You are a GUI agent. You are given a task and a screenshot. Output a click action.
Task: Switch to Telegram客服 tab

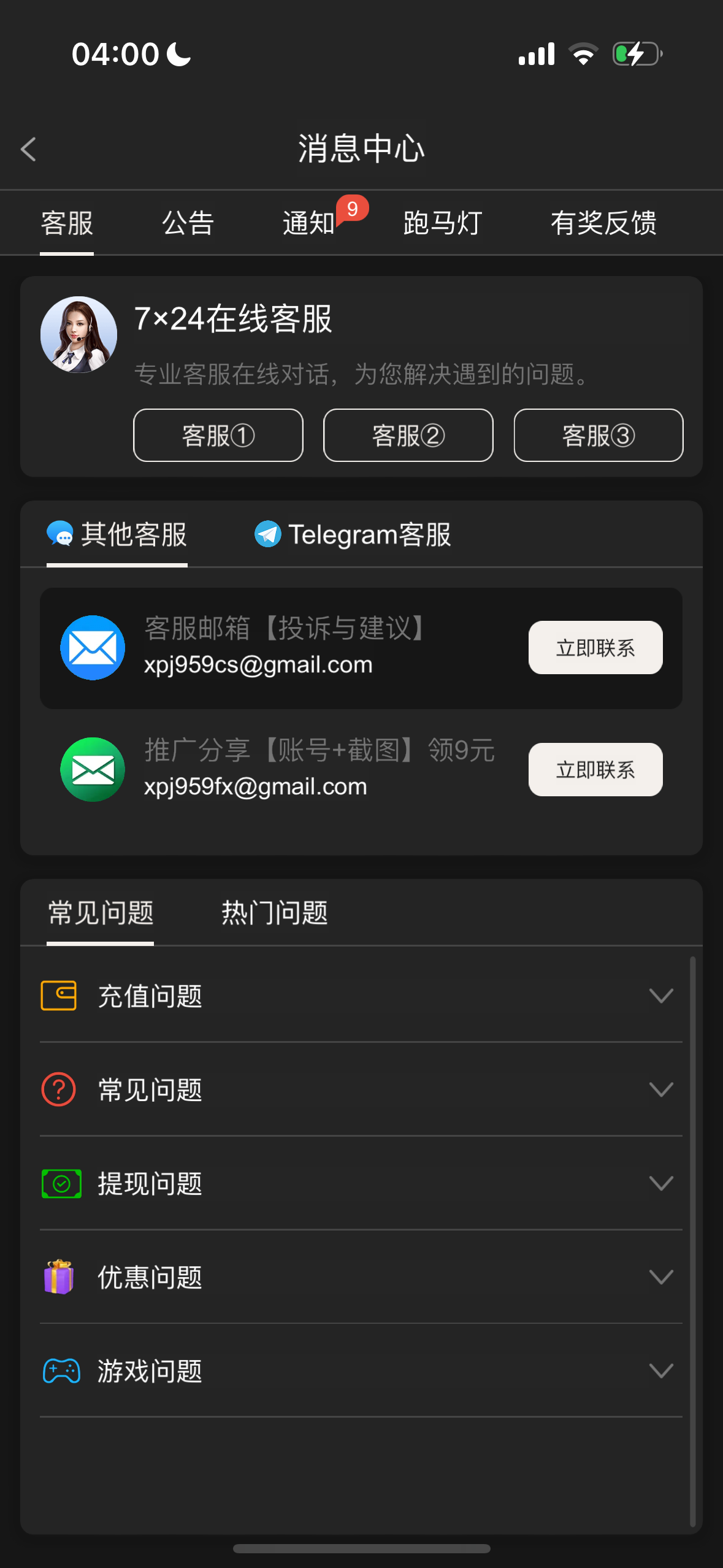(353, 534)
